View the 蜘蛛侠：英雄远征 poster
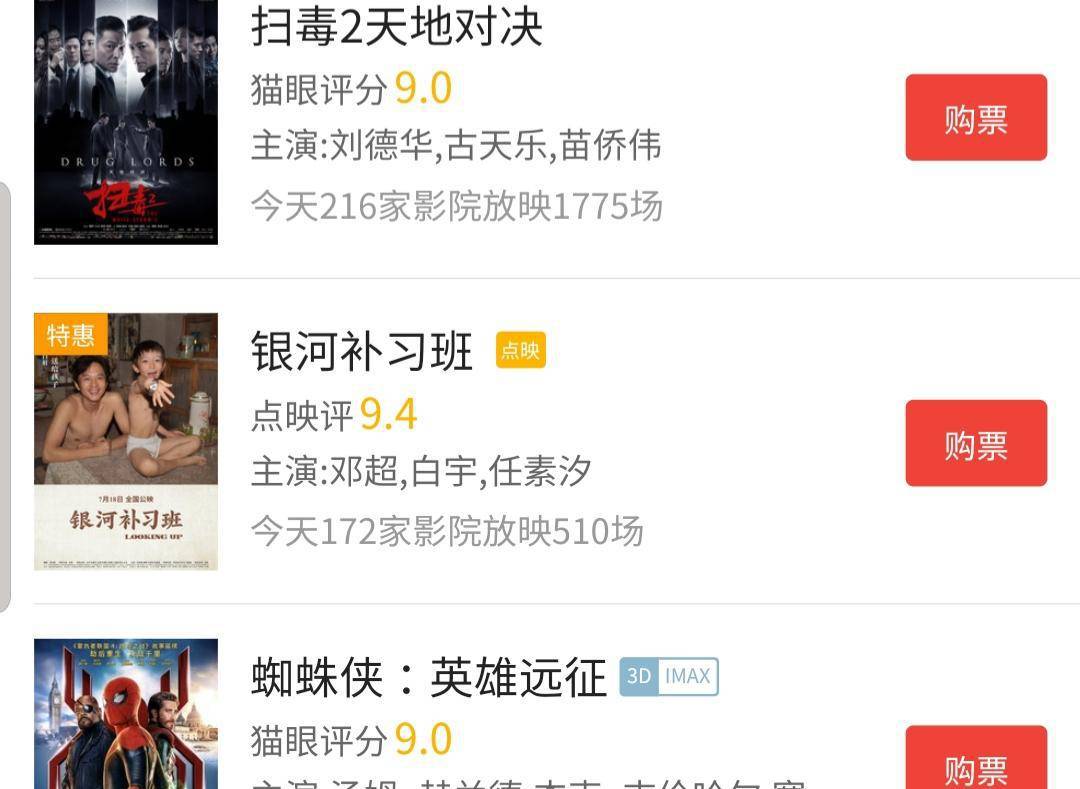1080x789 pixels. click(126, 714)
